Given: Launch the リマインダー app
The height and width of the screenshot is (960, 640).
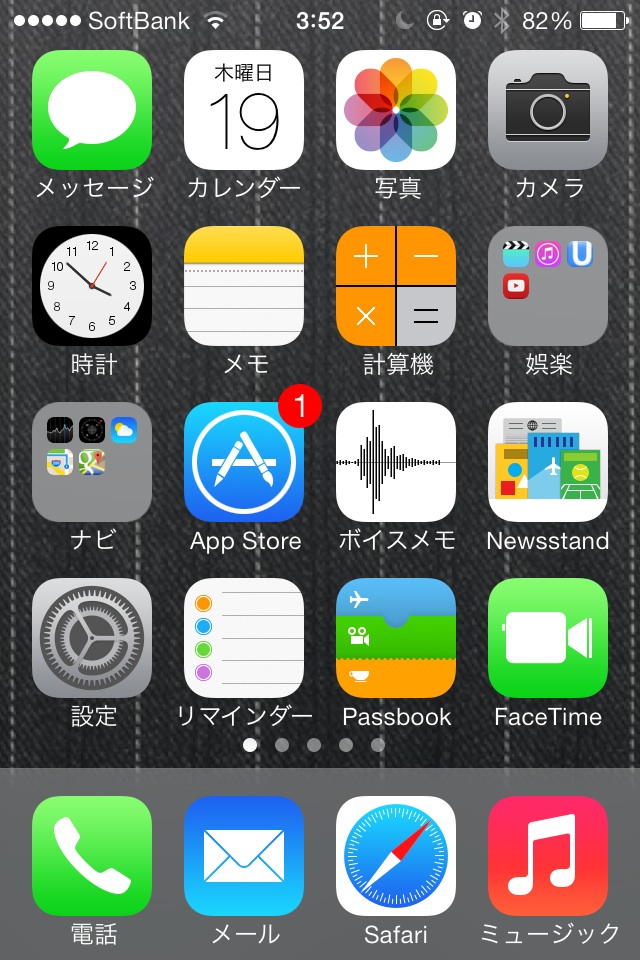Looking at the screenshot, I should pos(244,638).
